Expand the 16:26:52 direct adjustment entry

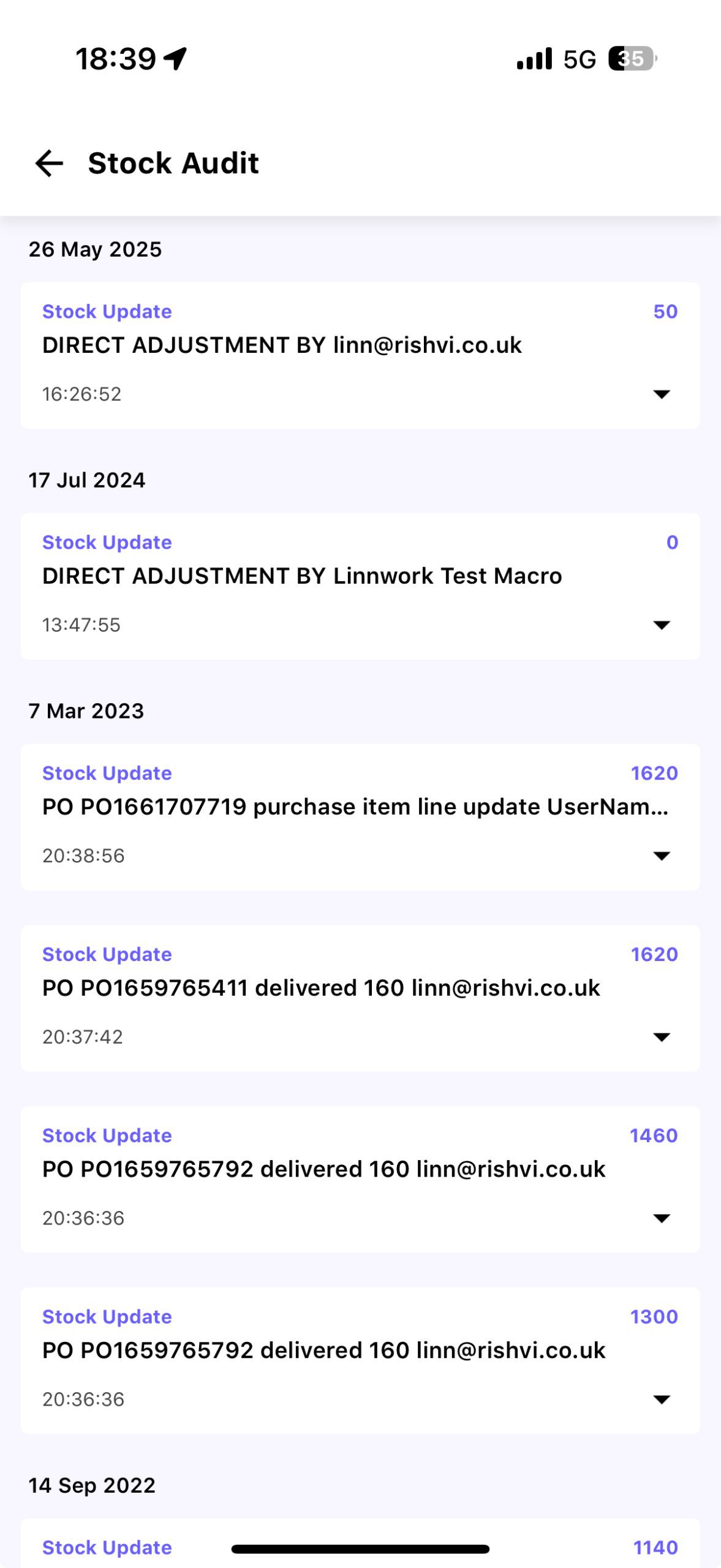661,394
